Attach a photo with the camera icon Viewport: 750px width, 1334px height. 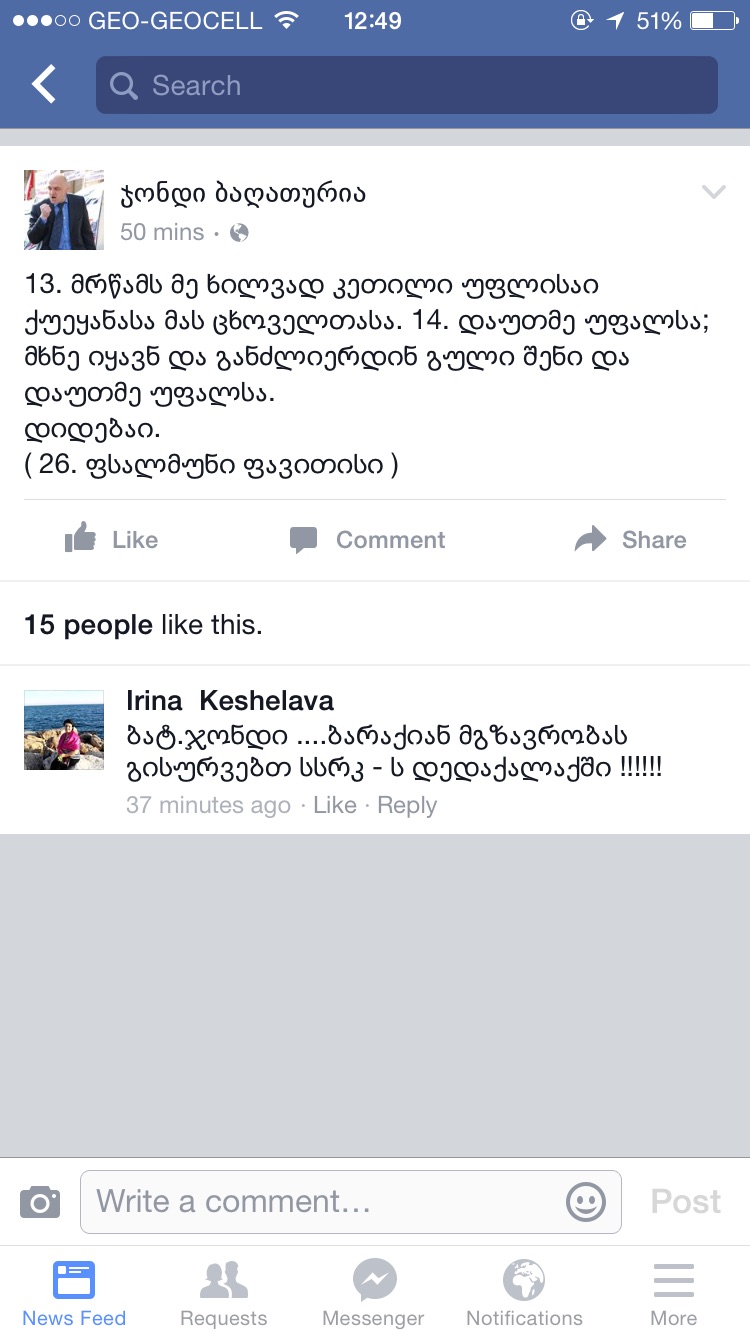click(40, 1201)
